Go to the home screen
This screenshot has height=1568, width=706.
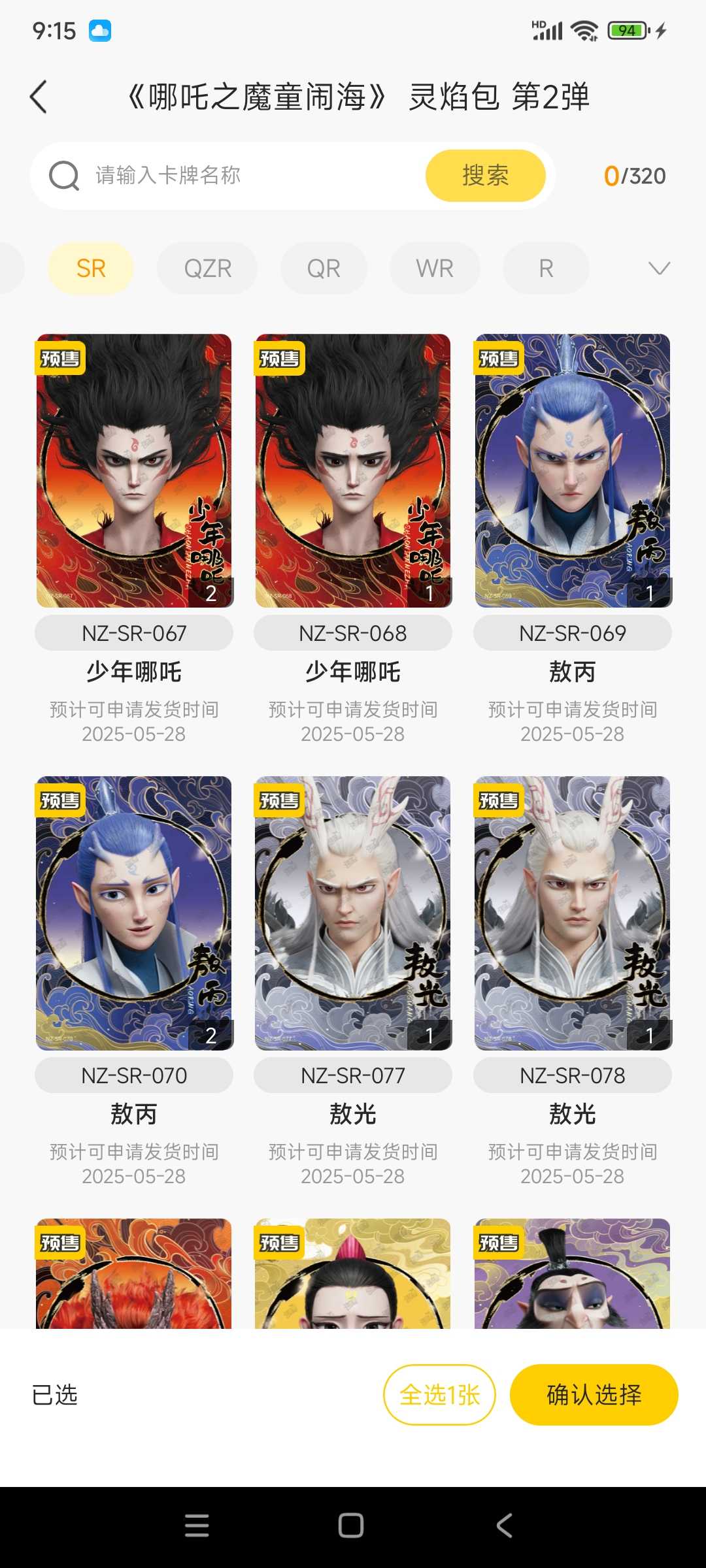coord(351,1526)
